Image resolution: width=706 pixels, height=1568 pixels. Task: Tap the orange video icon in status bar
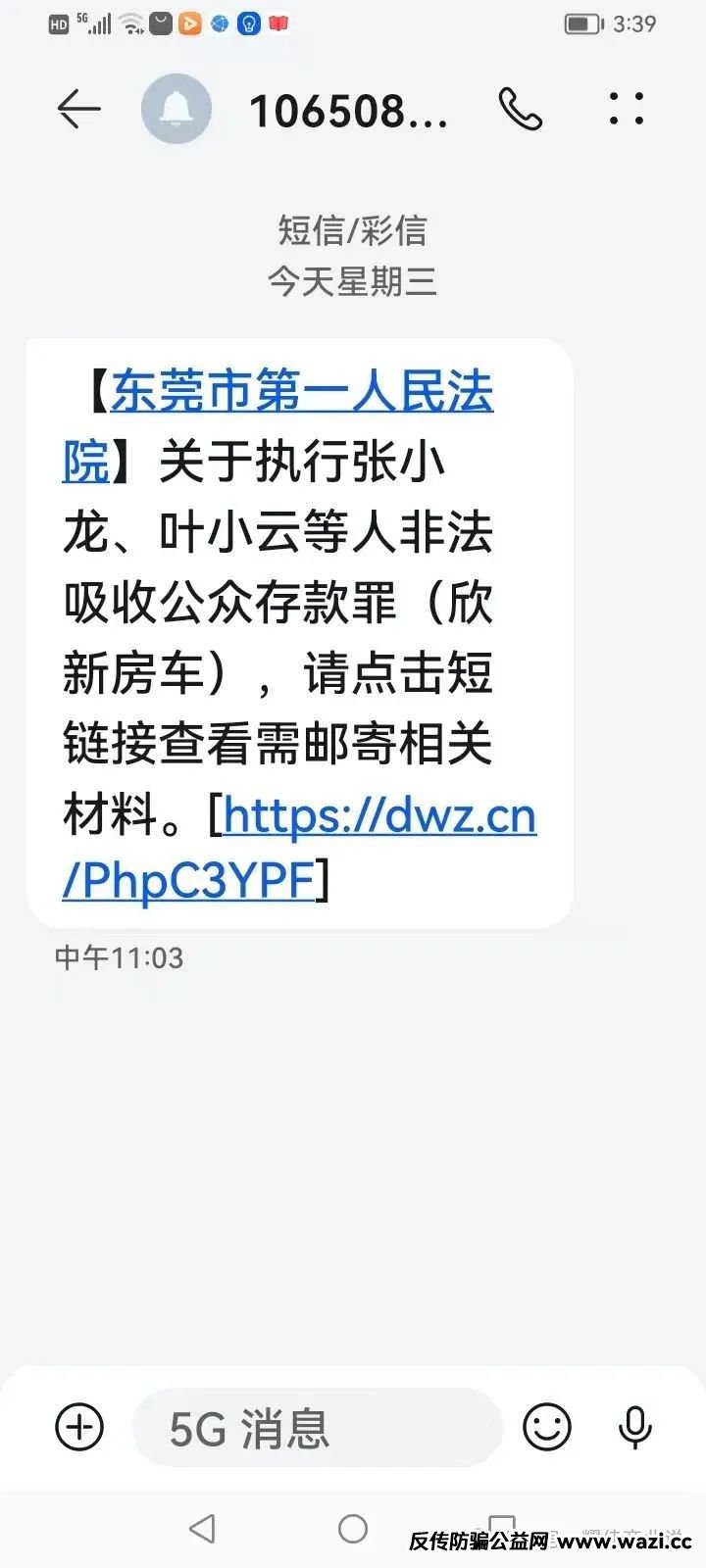point(188,23)
